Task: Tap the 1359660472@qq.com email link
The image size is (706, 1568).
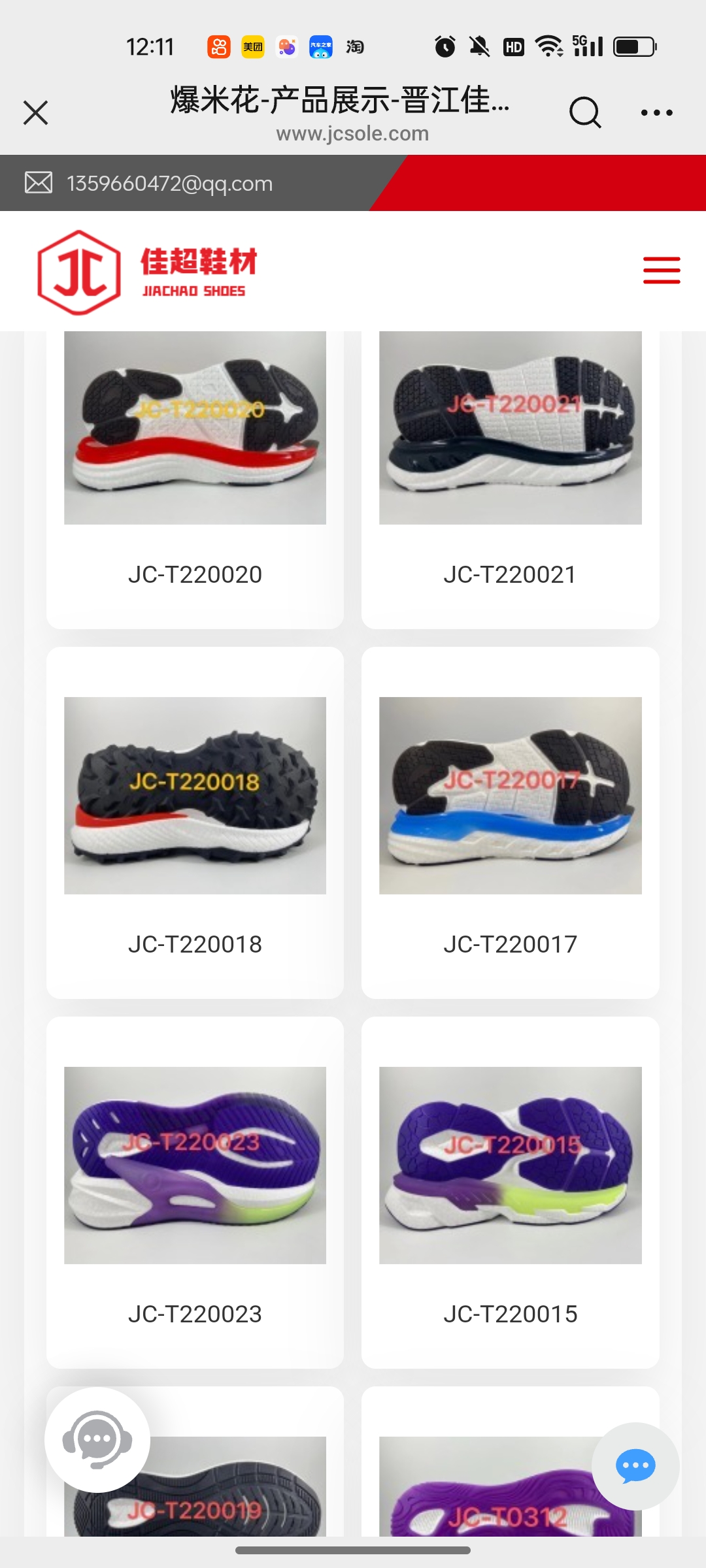Action: [x=169, y=184]
